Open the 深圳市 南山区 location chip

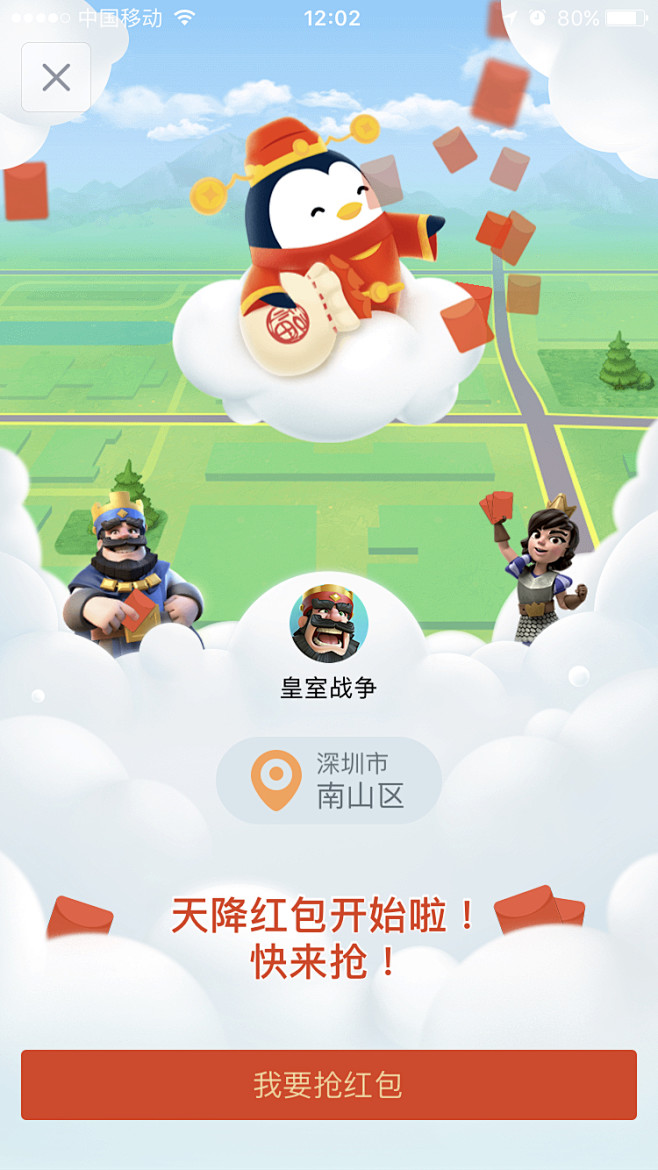click(x=329, y=780)
